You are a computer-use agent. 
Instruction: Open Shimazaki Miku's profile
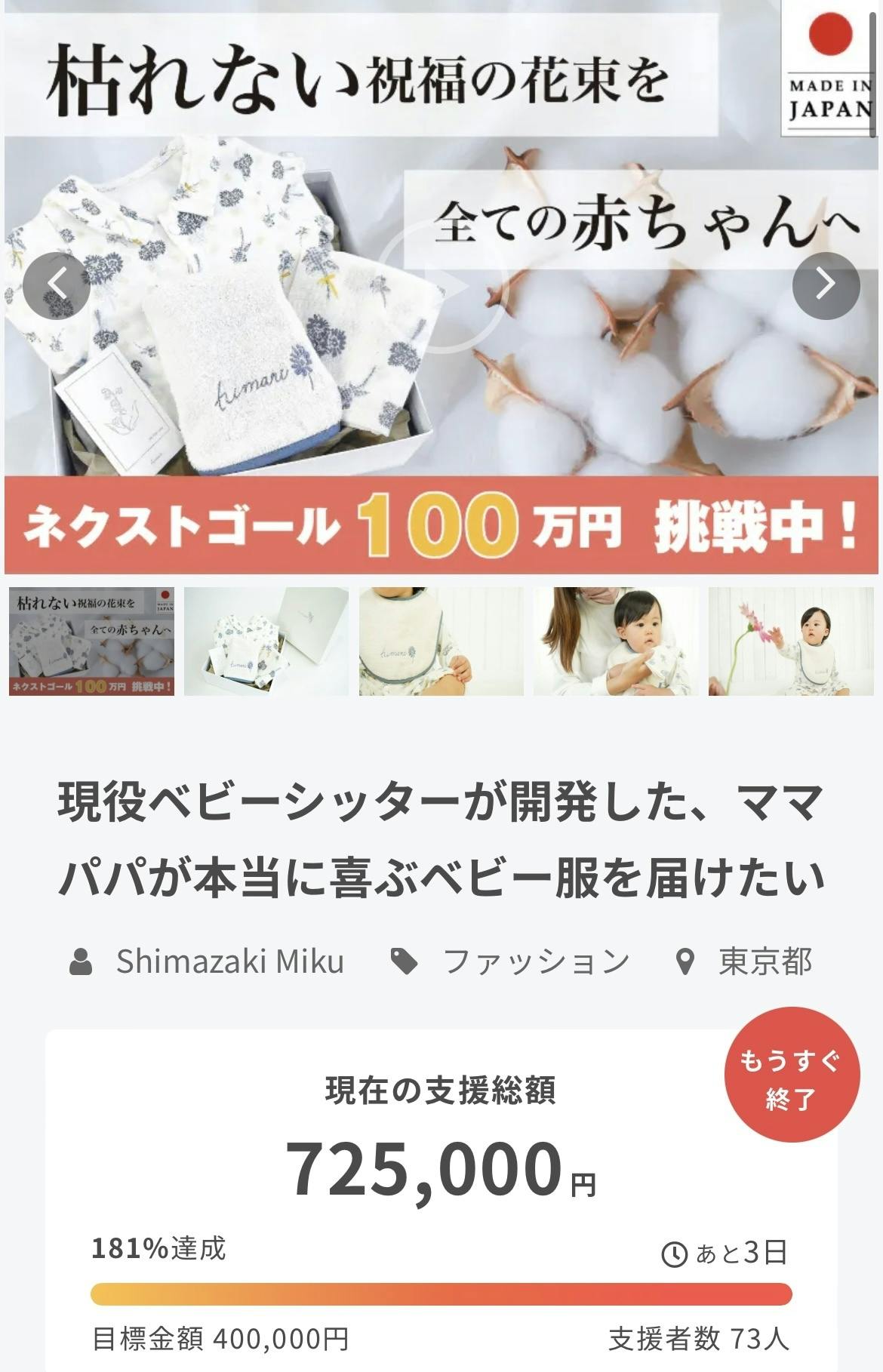point(229,961)
